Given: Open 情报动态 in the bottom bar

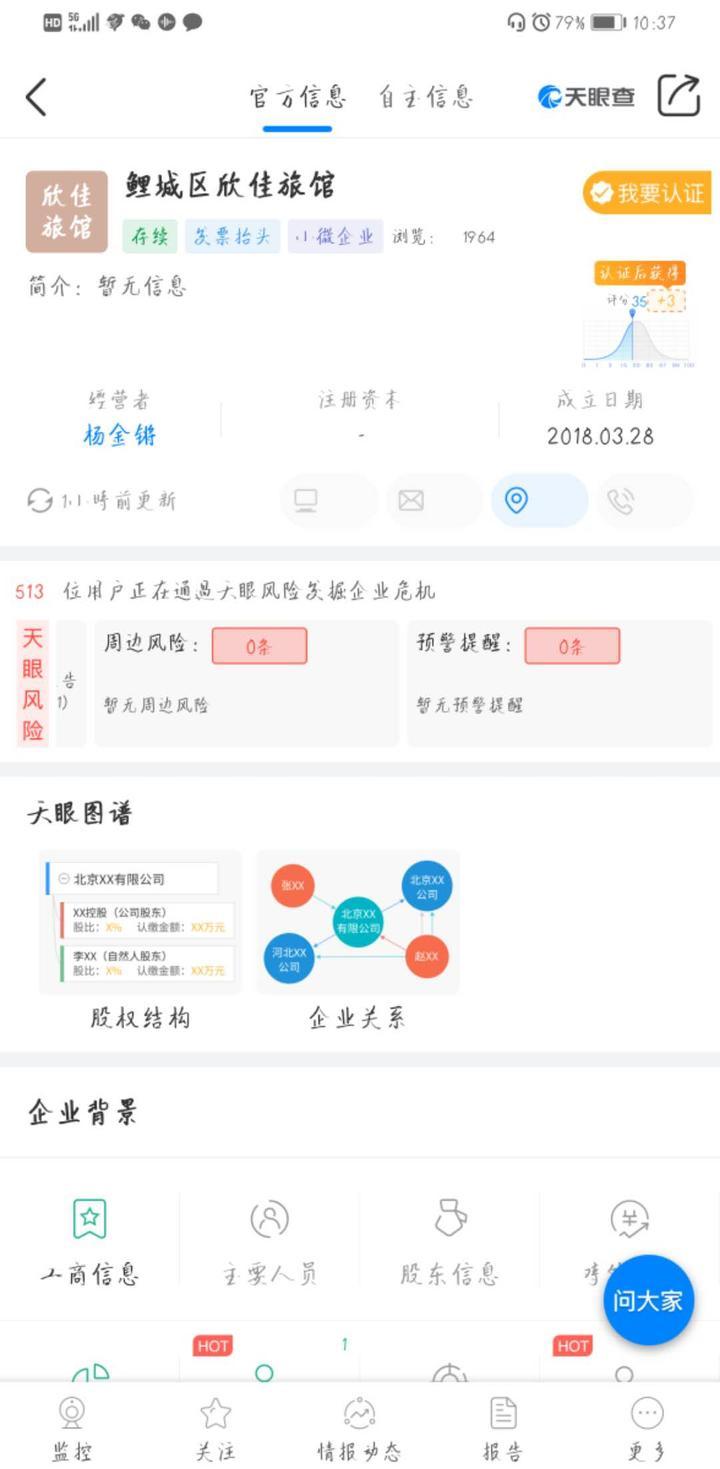Looking at the screenshot, I should pos(359,1427).
